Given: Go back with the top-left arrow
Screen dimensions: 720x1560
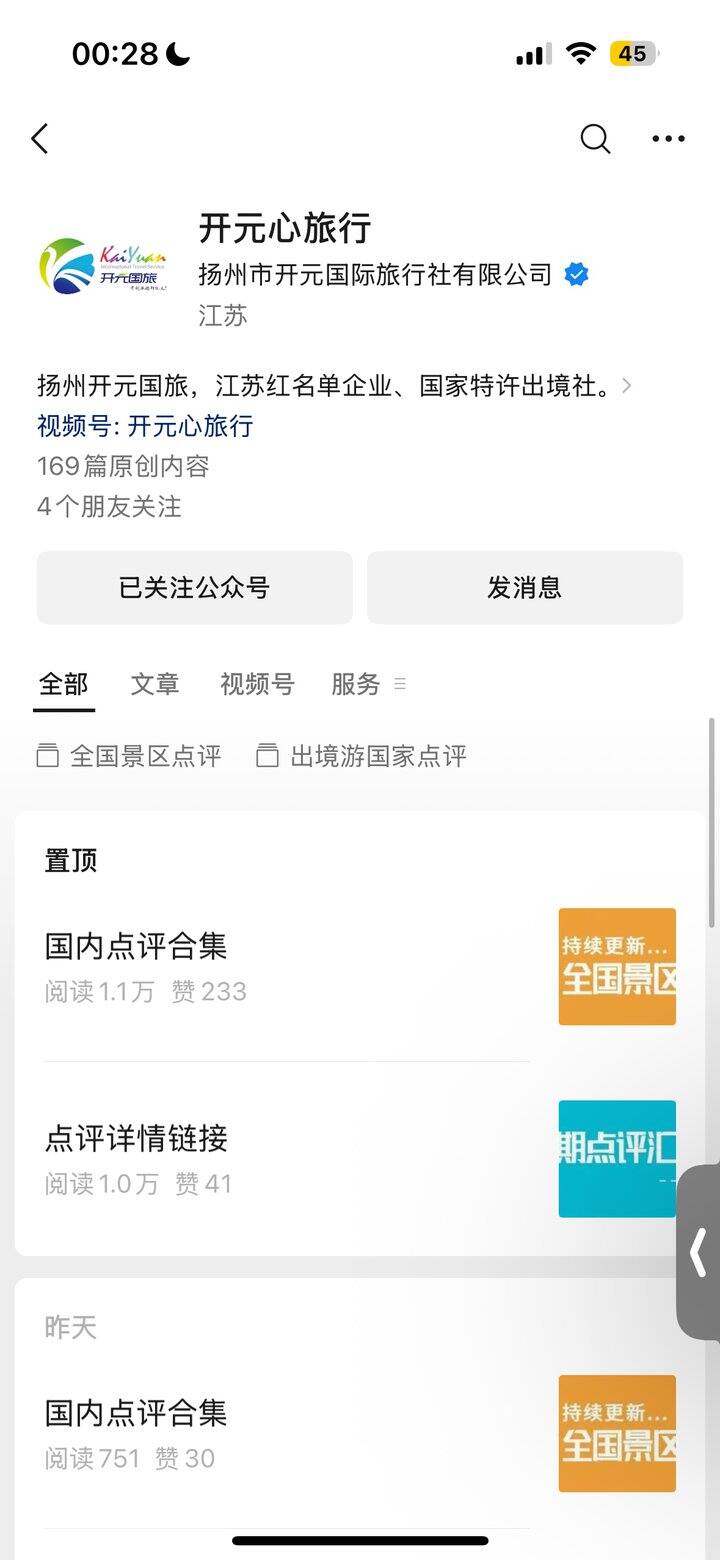Looking at the screenshot, I should 40,139.
